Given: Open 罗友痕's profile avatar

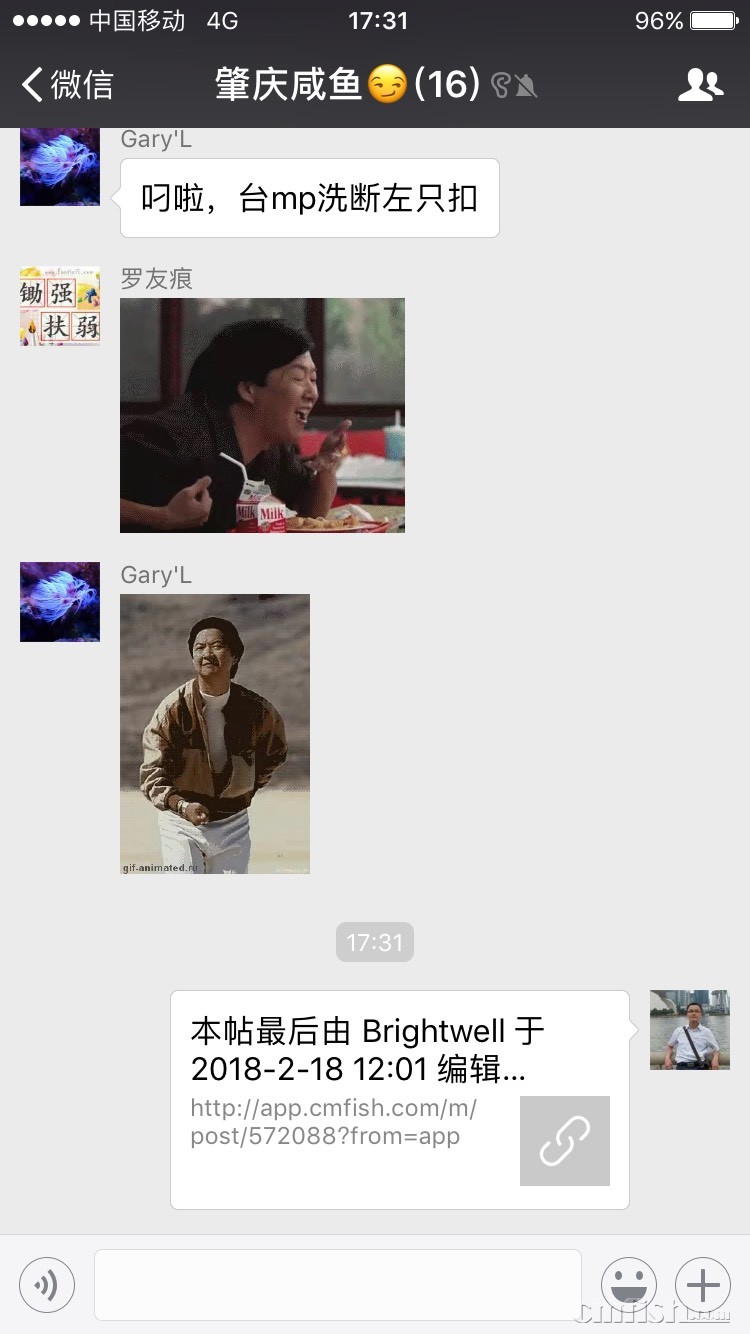Looking at the screenshot, I should (60, 306).
